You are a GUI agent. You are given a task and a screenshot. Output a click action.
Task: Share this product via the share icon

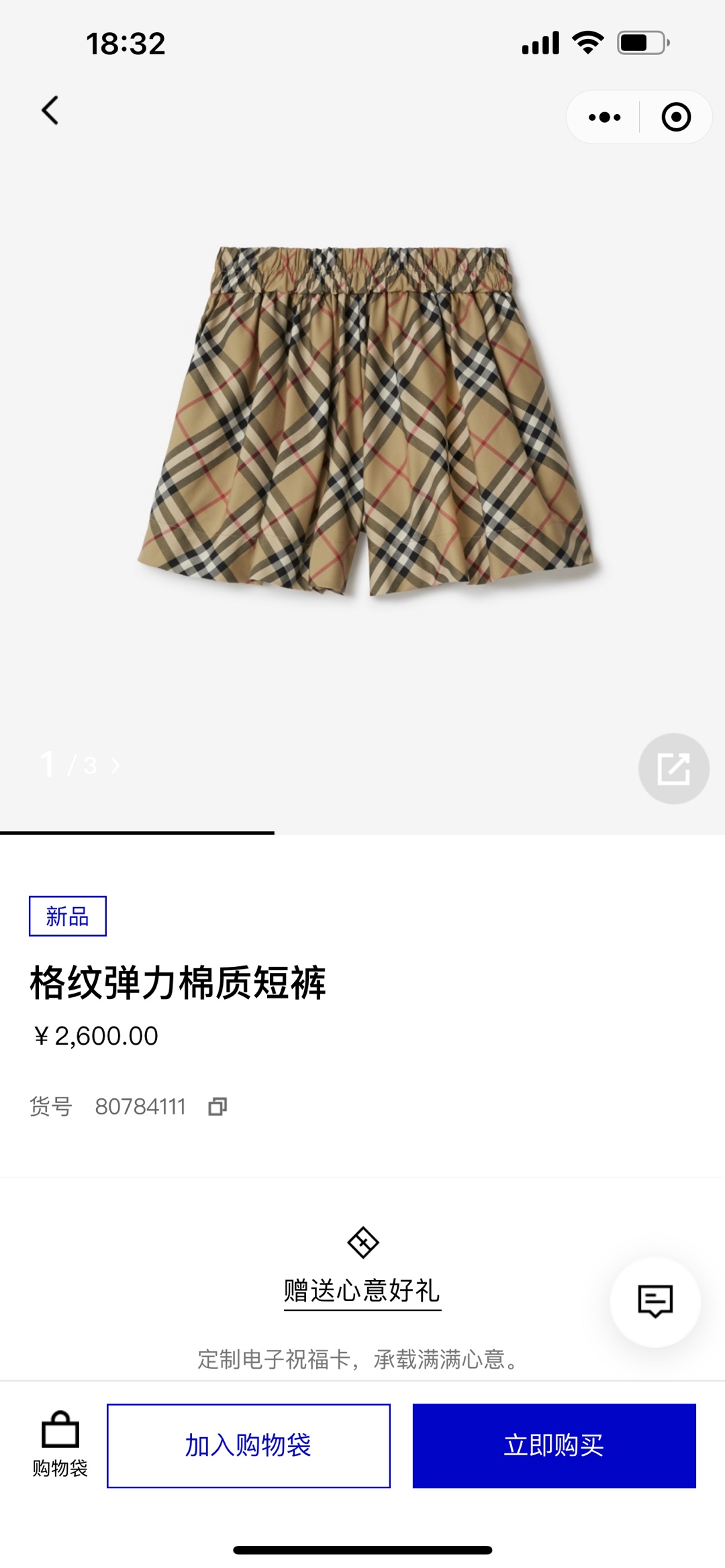(673, 769)
